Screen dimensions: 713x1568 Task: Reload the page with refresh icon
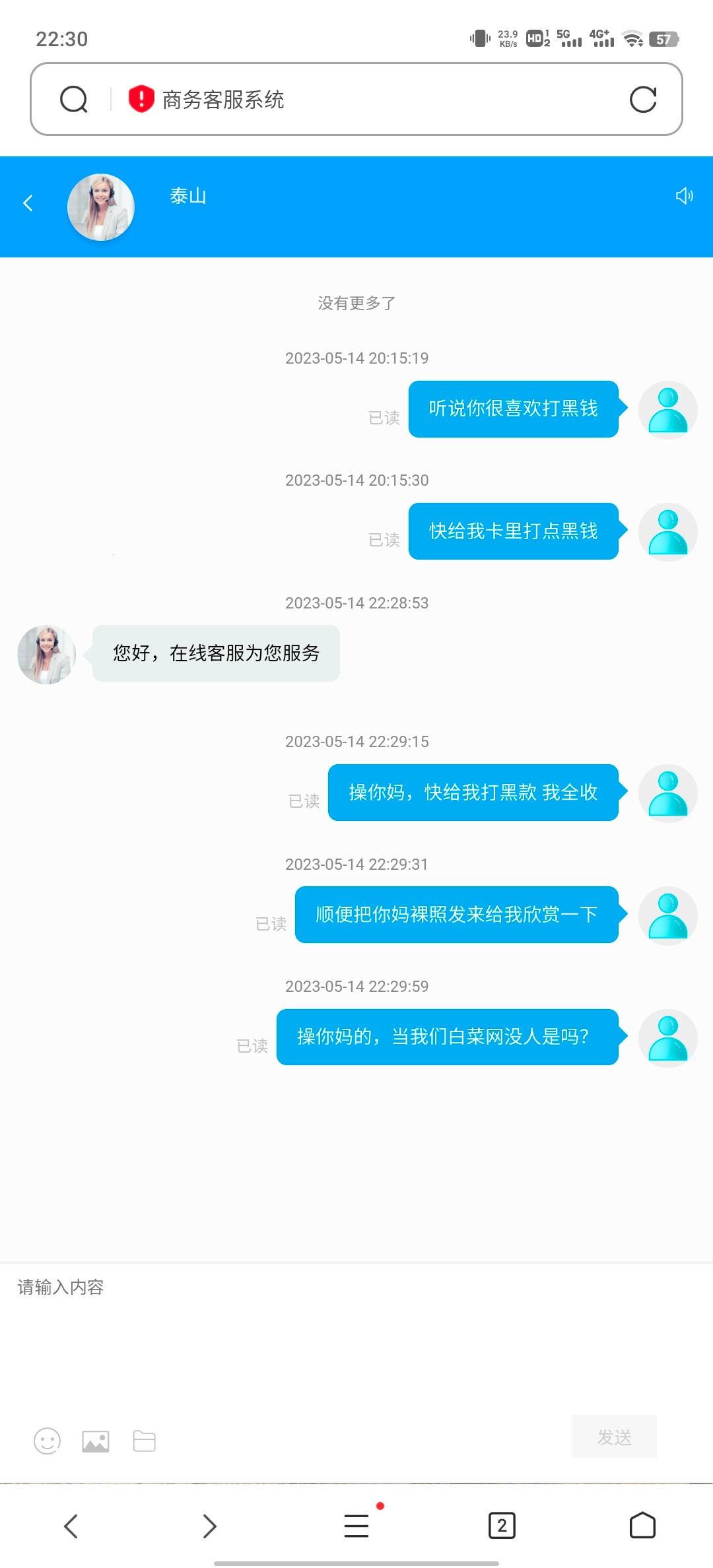click(642, 100)
